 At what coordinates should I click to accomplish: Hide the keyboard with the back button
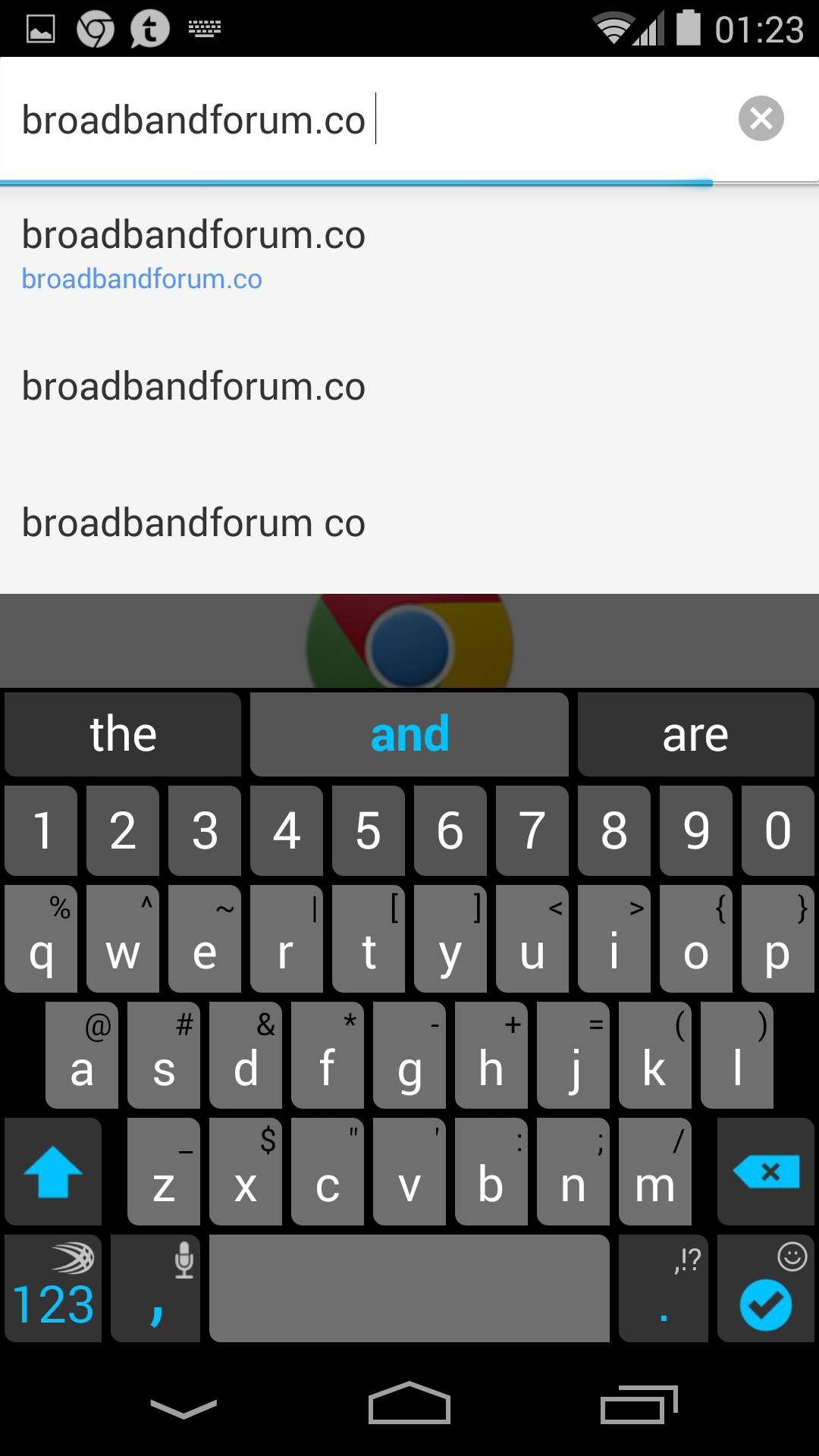click(184, 1408)
